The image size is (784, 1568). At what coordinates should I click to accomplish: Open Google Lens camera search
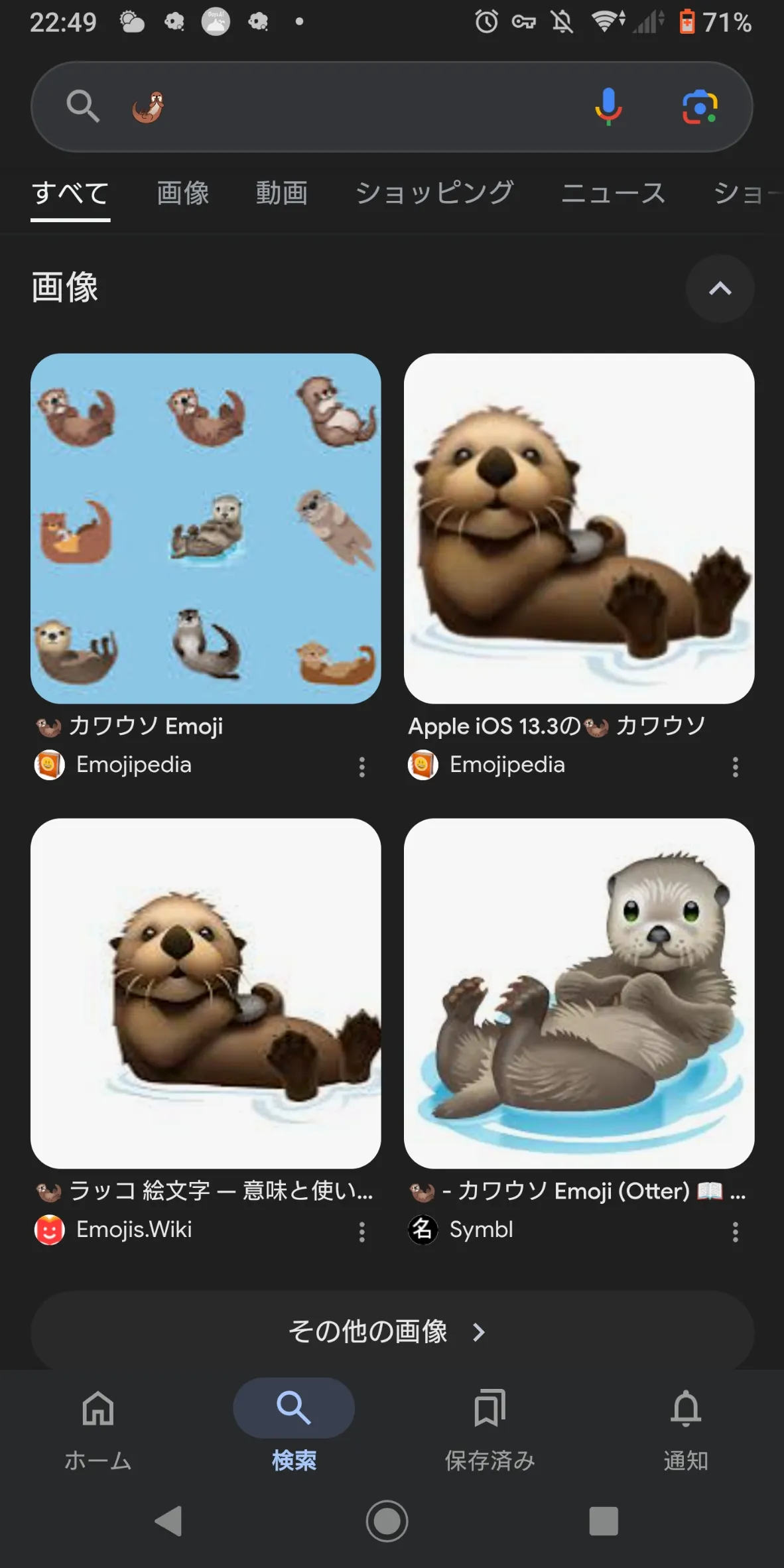tap(700, 106)
